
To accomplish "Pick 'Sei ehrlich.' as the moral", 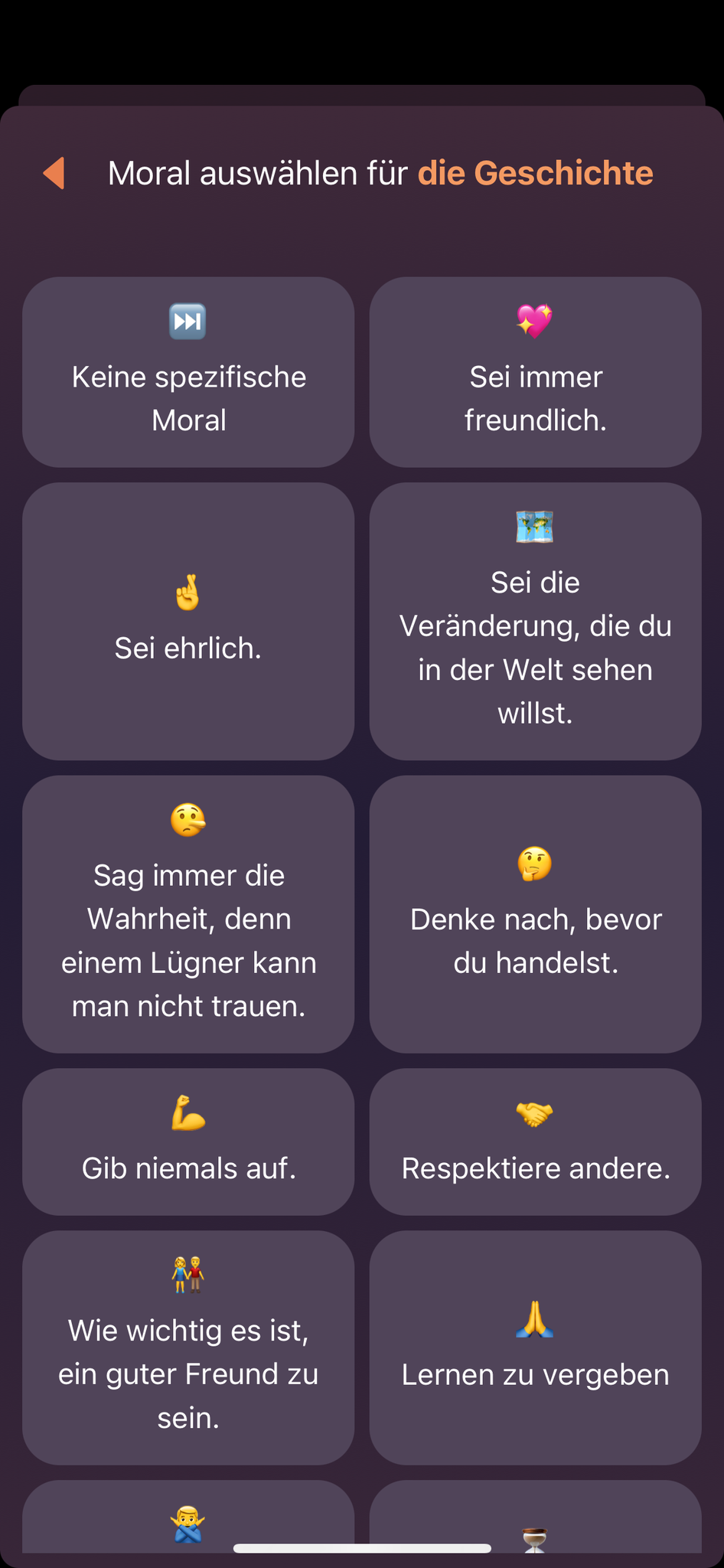I will click(x=188, y=621).
